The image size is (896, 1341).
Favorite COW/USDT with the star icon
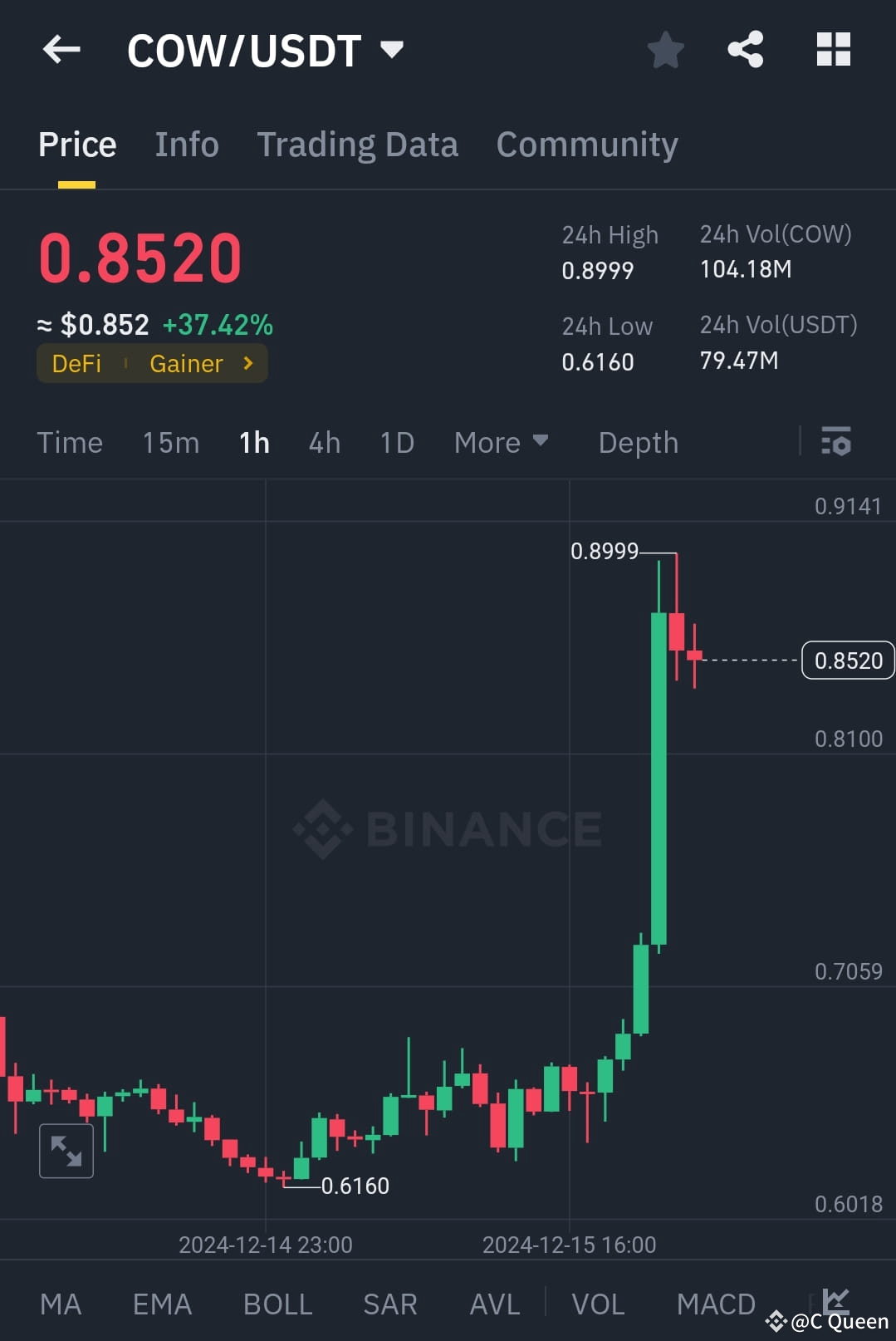pos(665,49)
